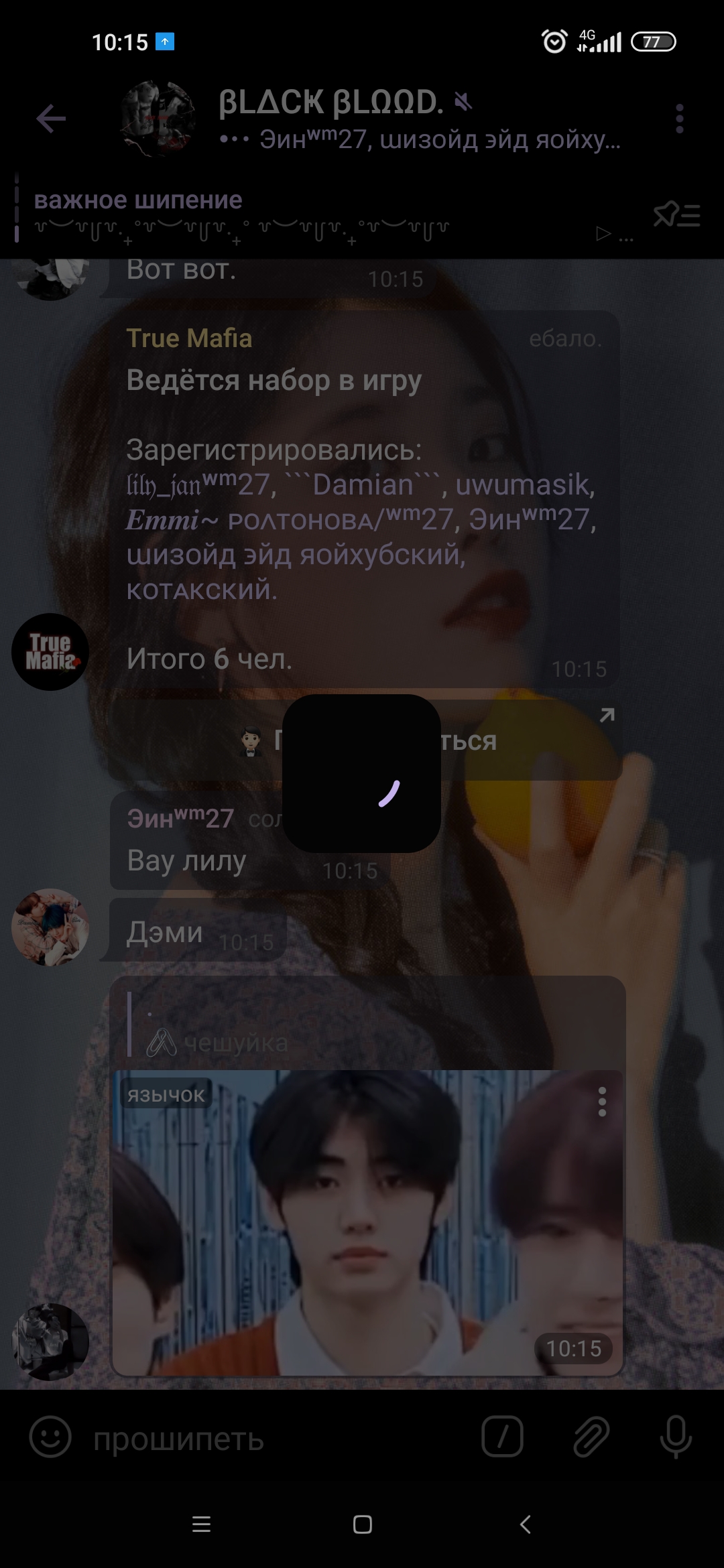Attach a file with the paperclip
The height and width of the screenshot is (1568, 724).
(591, 1437)
